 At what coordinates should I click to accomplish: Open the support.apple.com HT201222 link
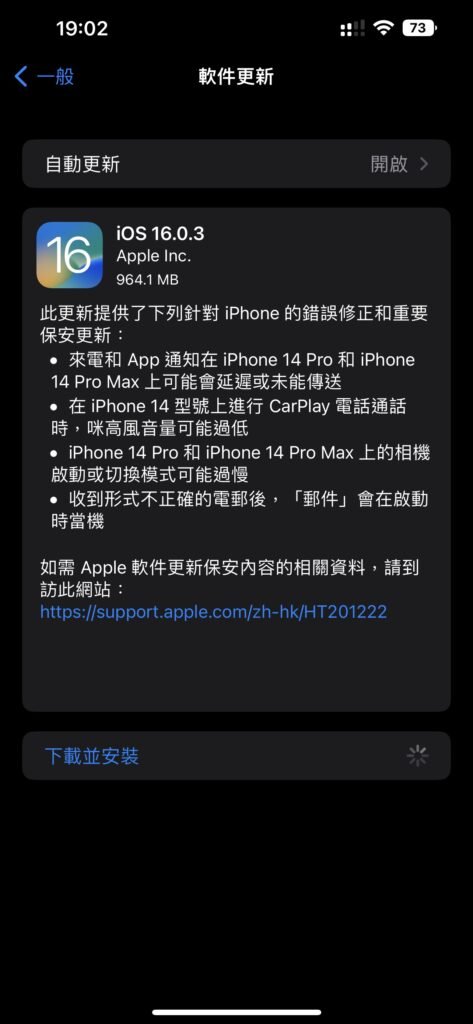(x=214, y=612)
